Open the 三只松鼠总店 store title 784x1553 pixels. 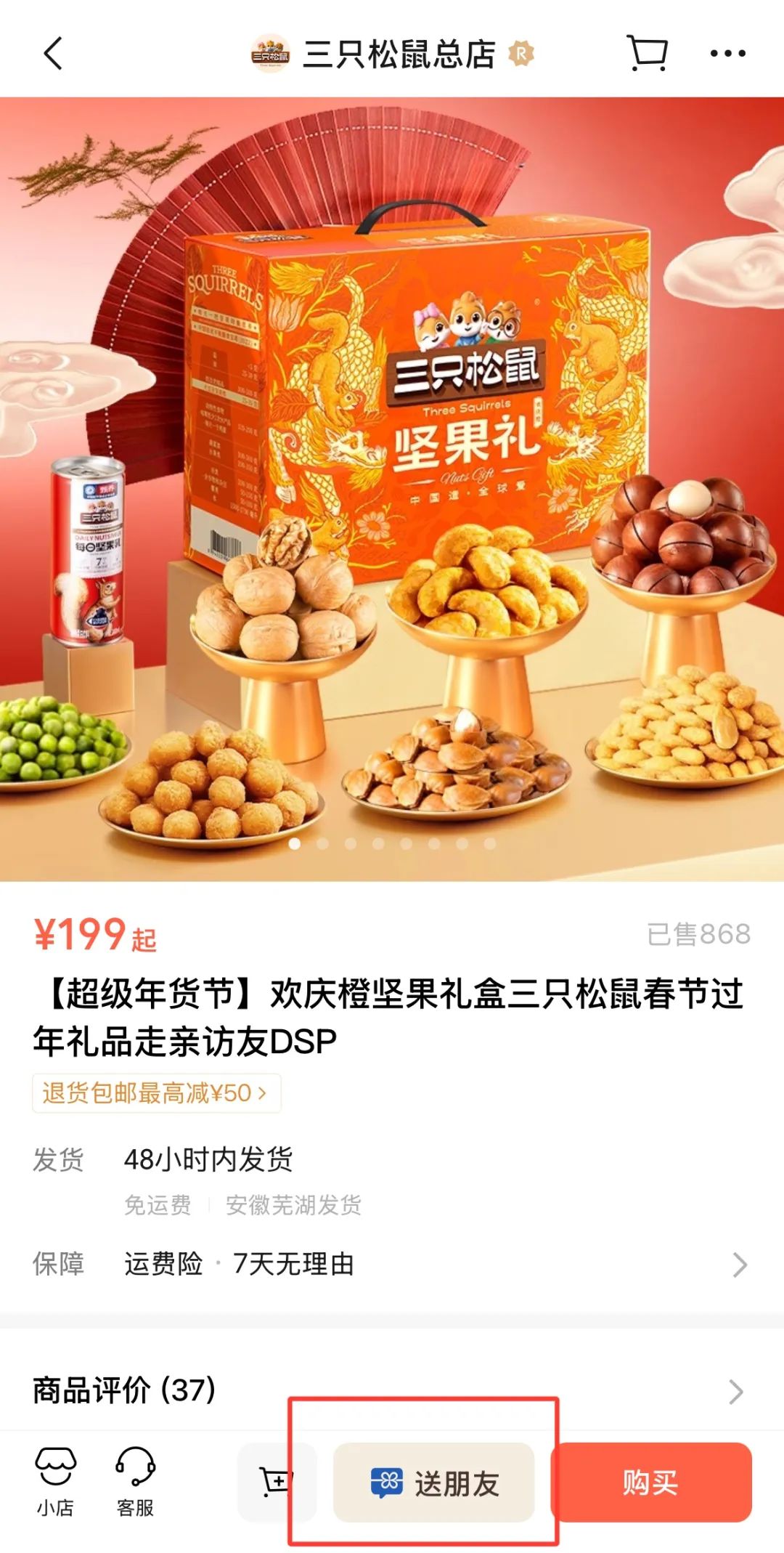(399, 54)
